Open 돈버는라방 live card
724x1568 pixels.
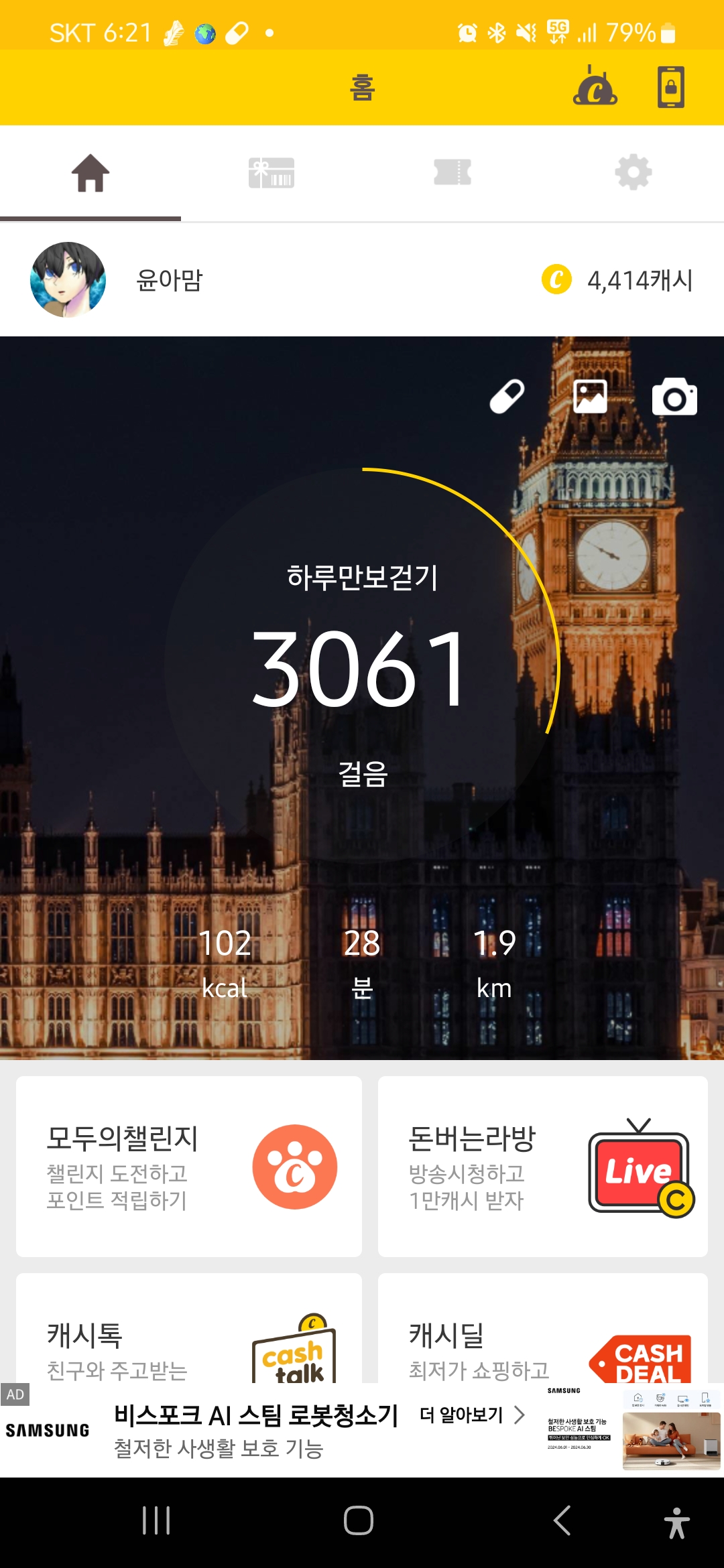(543, 1167)
